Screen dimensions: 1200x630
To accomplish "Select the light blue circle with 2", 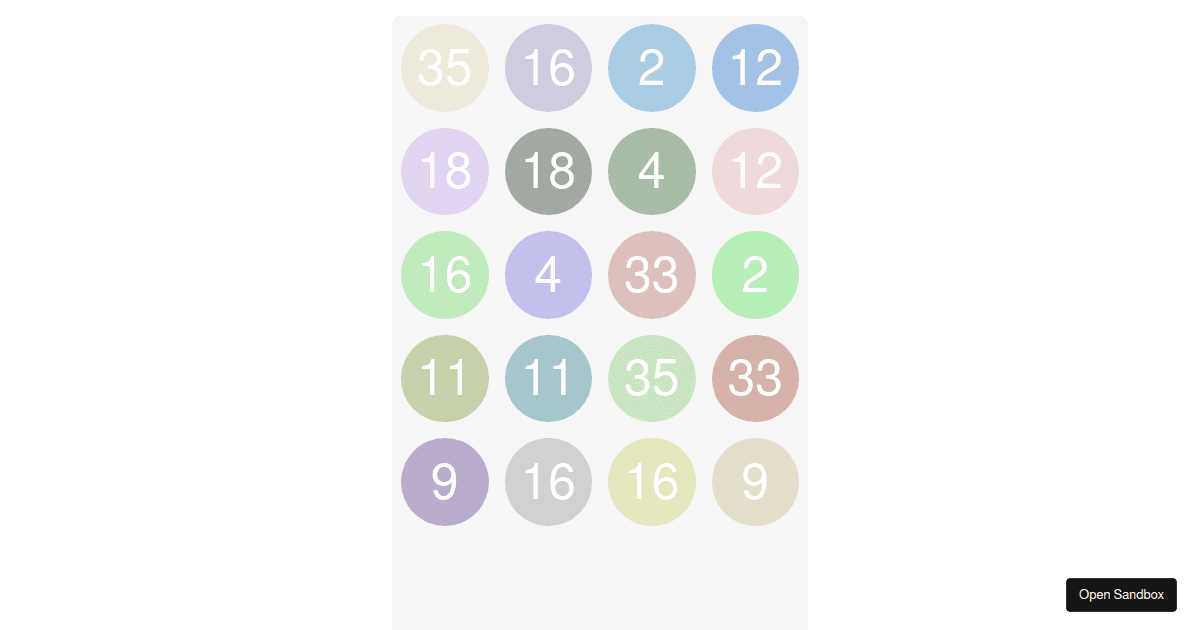I will 652,68.
